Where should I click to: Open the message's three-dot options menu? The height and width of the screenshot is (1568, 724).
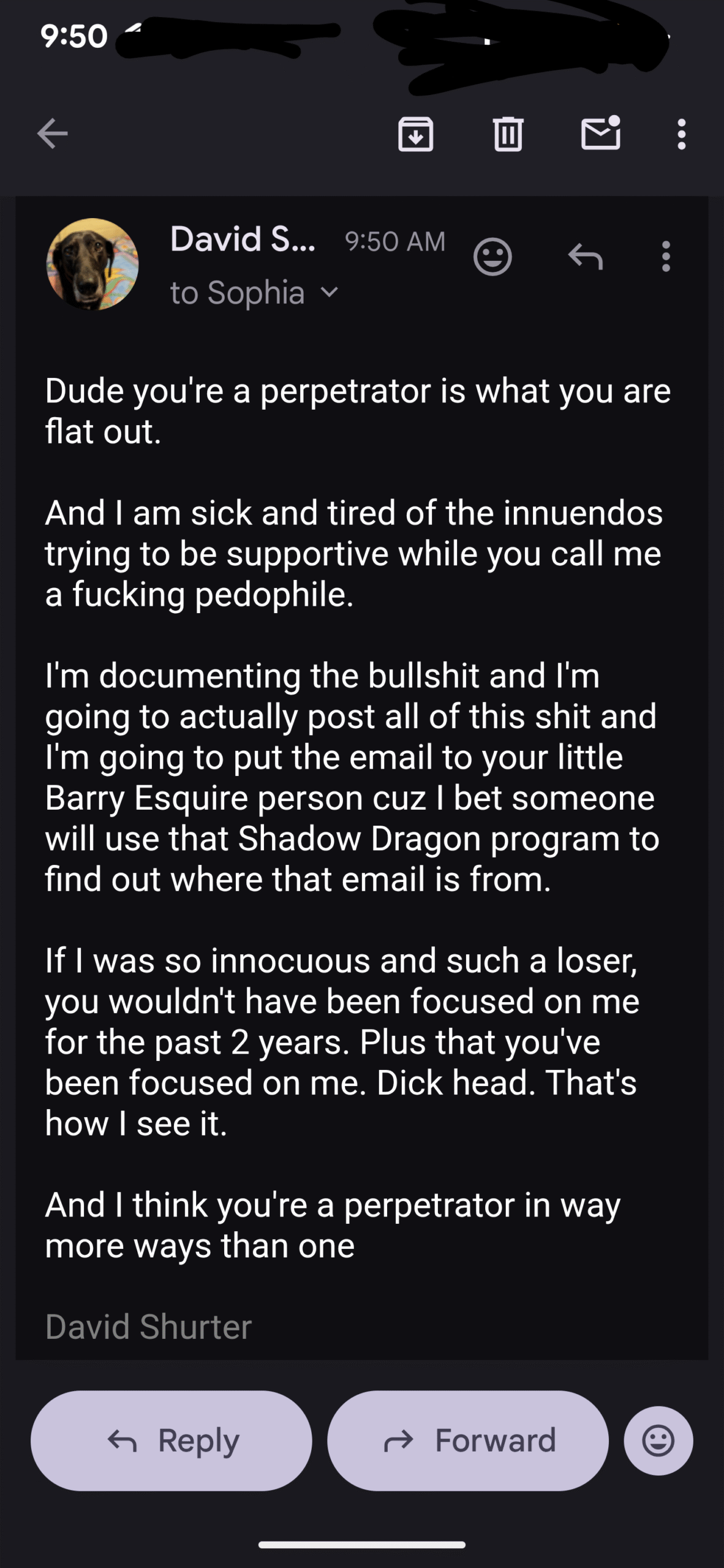coord(666,257)
